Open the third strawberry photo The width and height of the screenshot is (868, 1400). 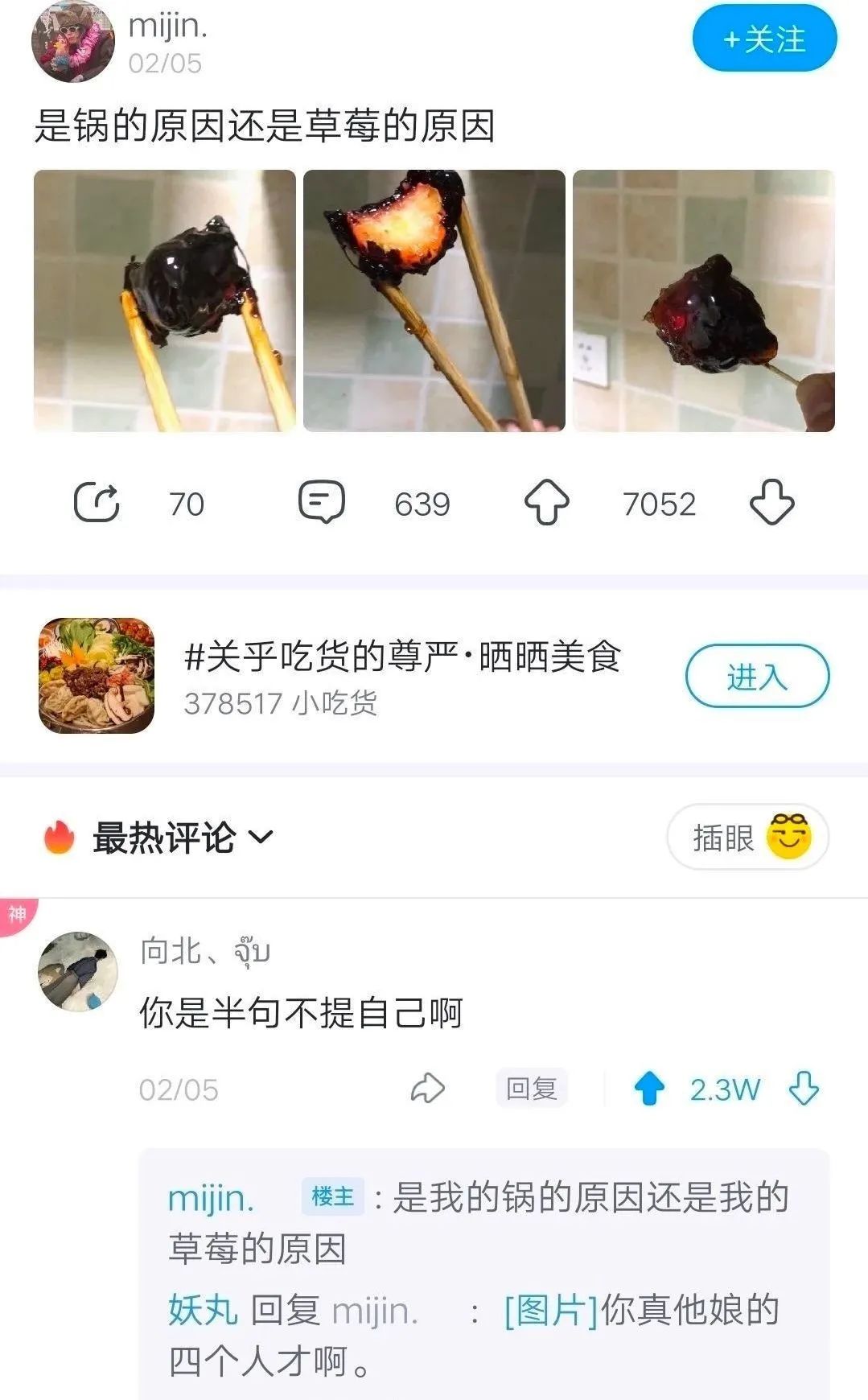pyautogui.click(x=704, y=301)
